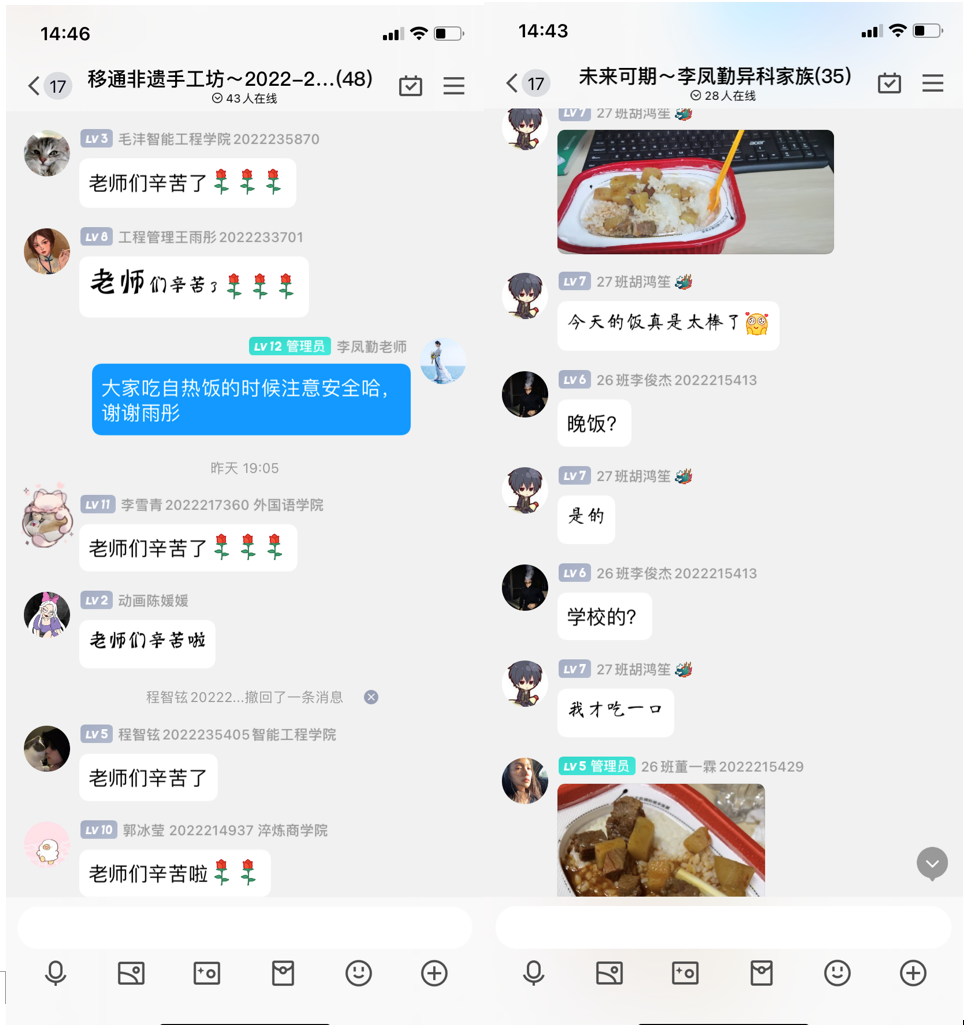
Task: Open the photo picker in the 未来可期 chat
Action: tap(609, 973)
